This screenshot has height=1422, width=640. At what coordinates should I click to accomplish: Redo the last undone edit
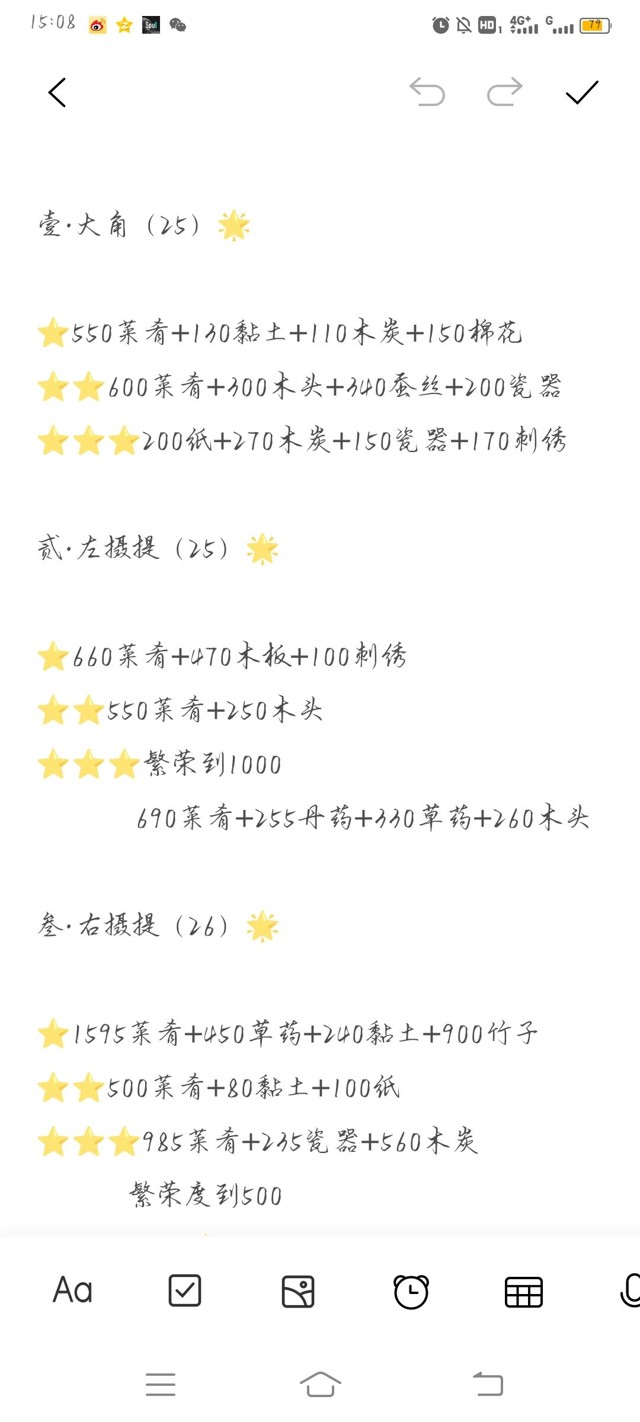pos(504,93)
